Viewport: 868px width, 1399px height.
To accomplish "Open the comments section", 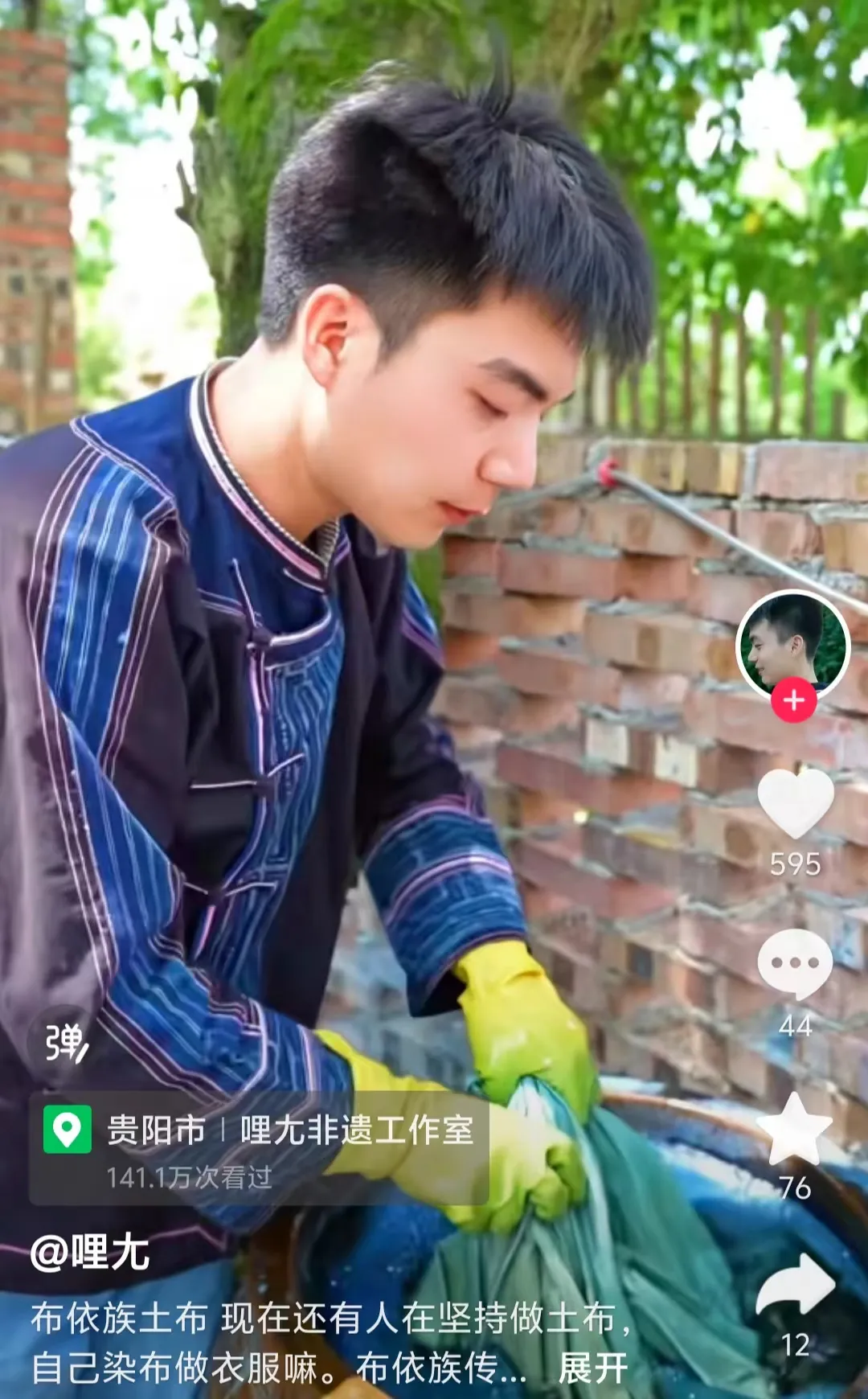I will tap(795, 964).
